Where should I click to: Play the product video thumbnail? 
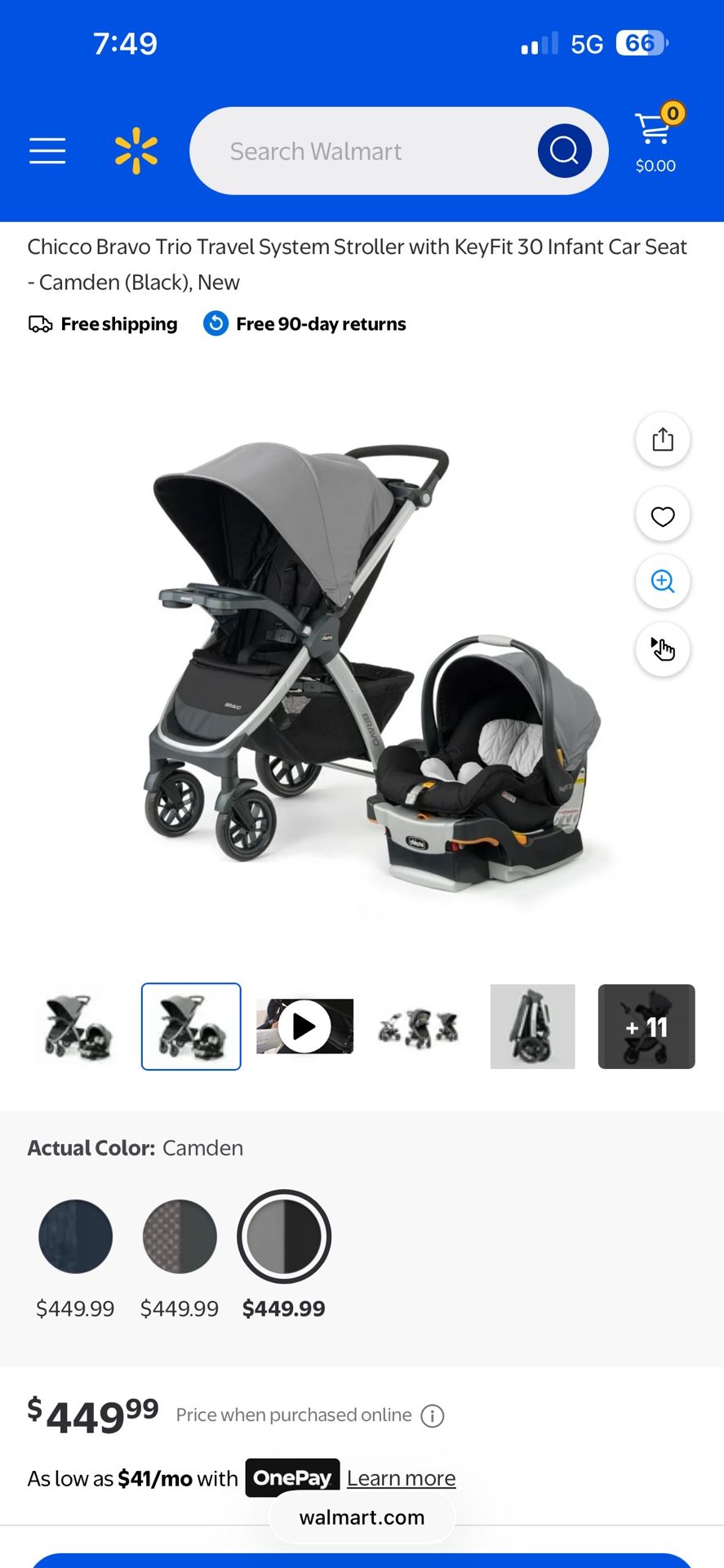click(x=304, y=1027)
